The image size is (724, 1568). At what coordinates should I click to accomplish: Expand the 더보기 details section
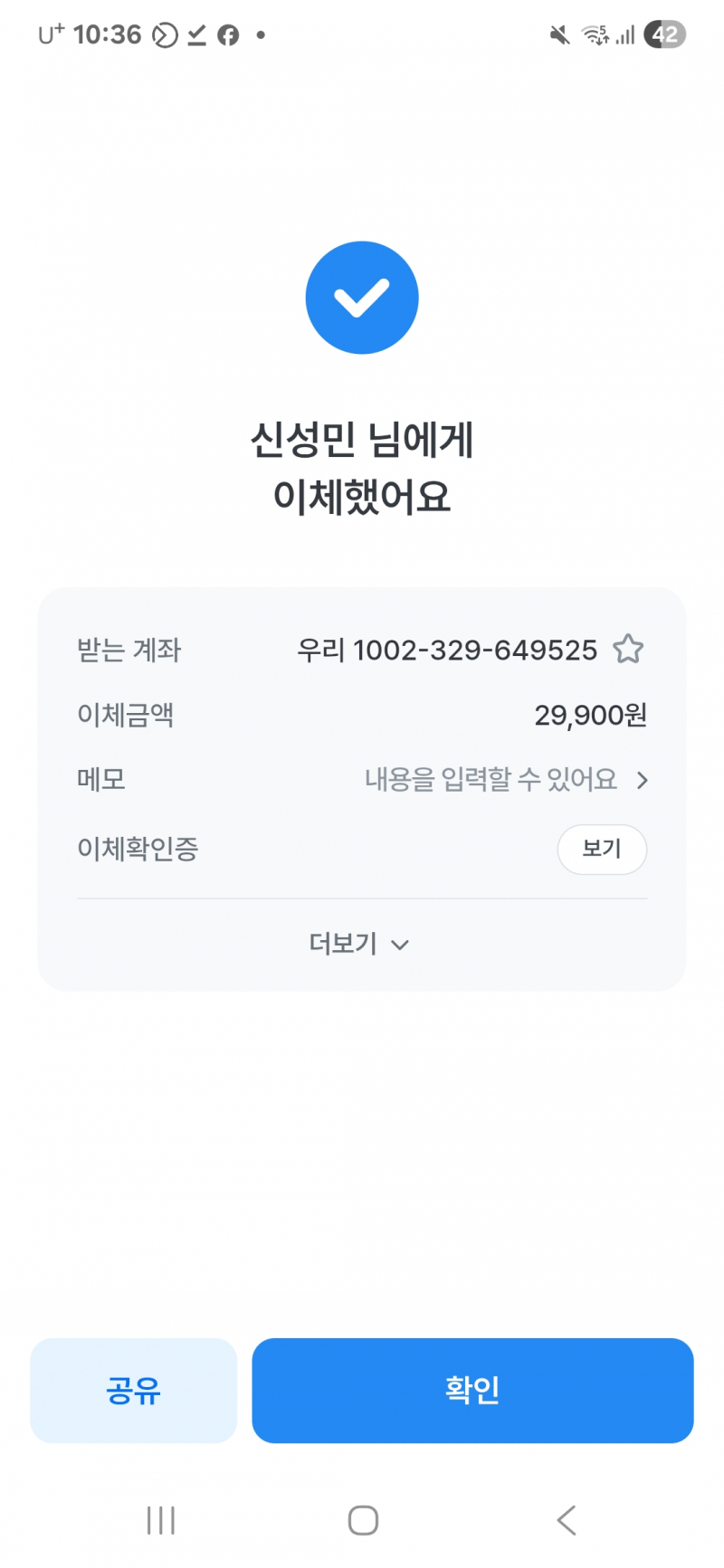coord(359,944)
